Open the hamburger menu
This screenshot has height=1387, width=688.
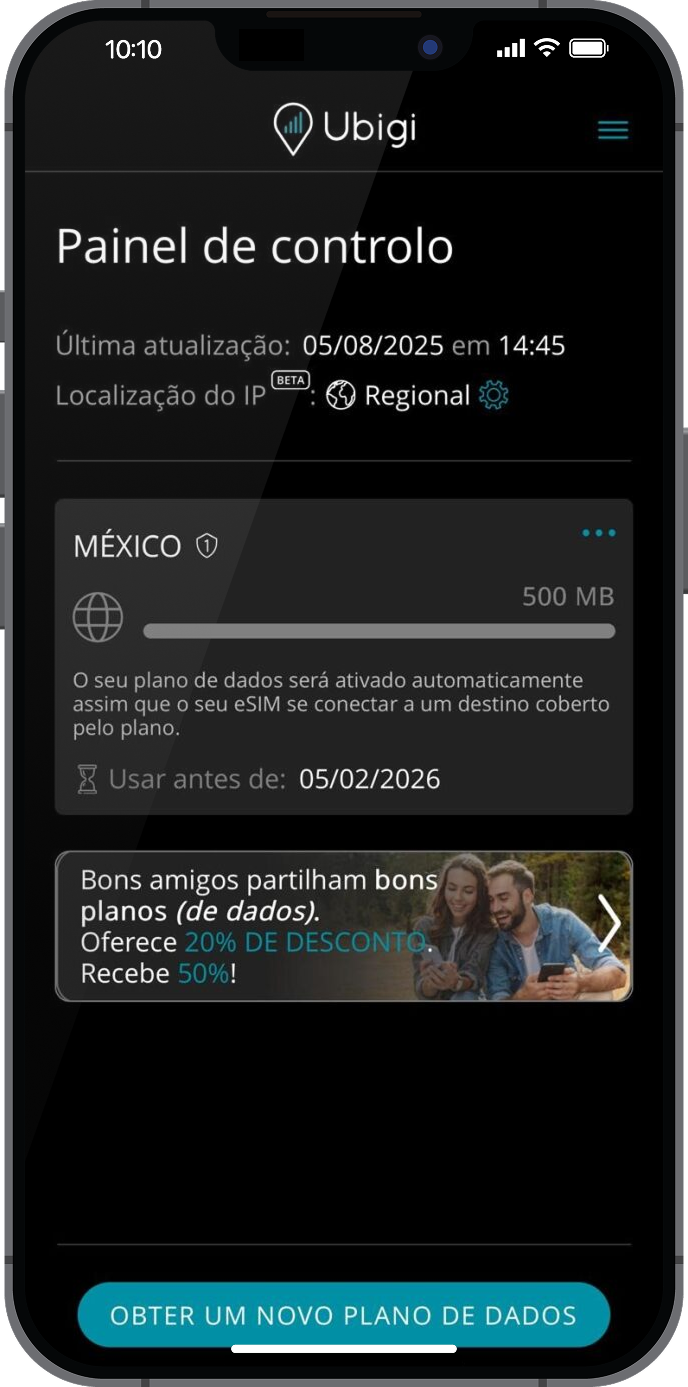[x=612, y=131]
